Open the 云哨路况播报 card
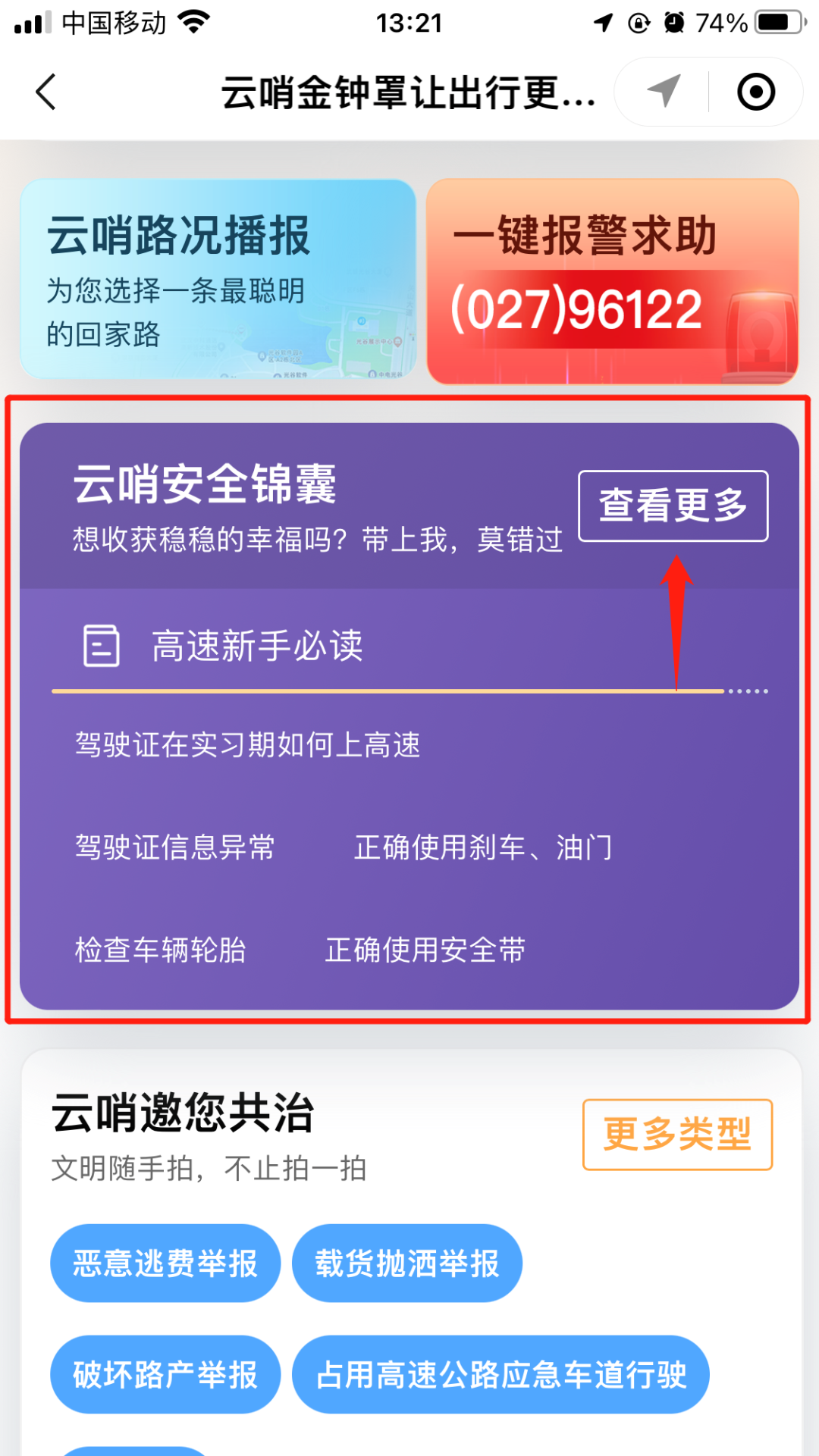Screen dimensions: 819x1456 tap(218, 279)
